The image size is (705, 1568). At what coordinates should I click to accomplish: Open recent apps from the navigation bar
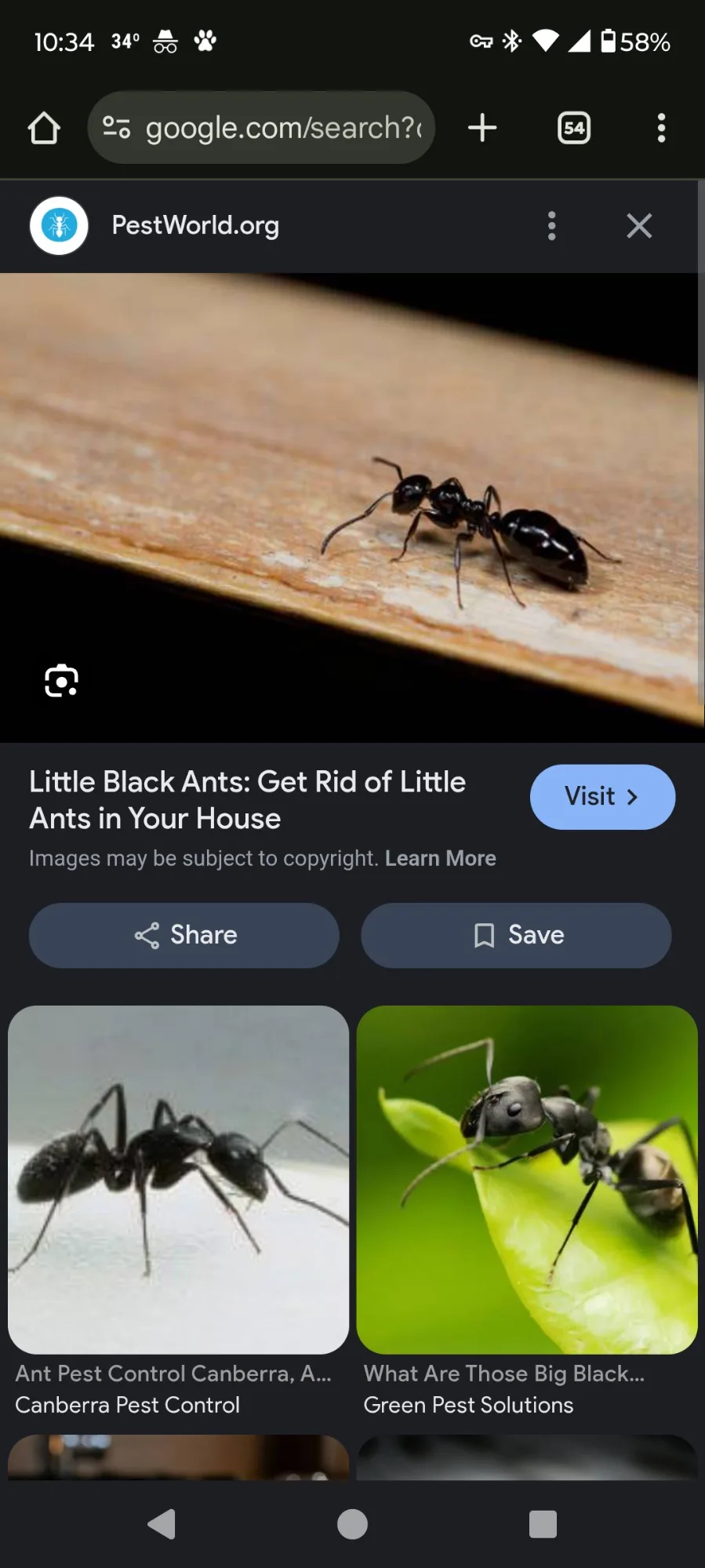point(543,1524)
